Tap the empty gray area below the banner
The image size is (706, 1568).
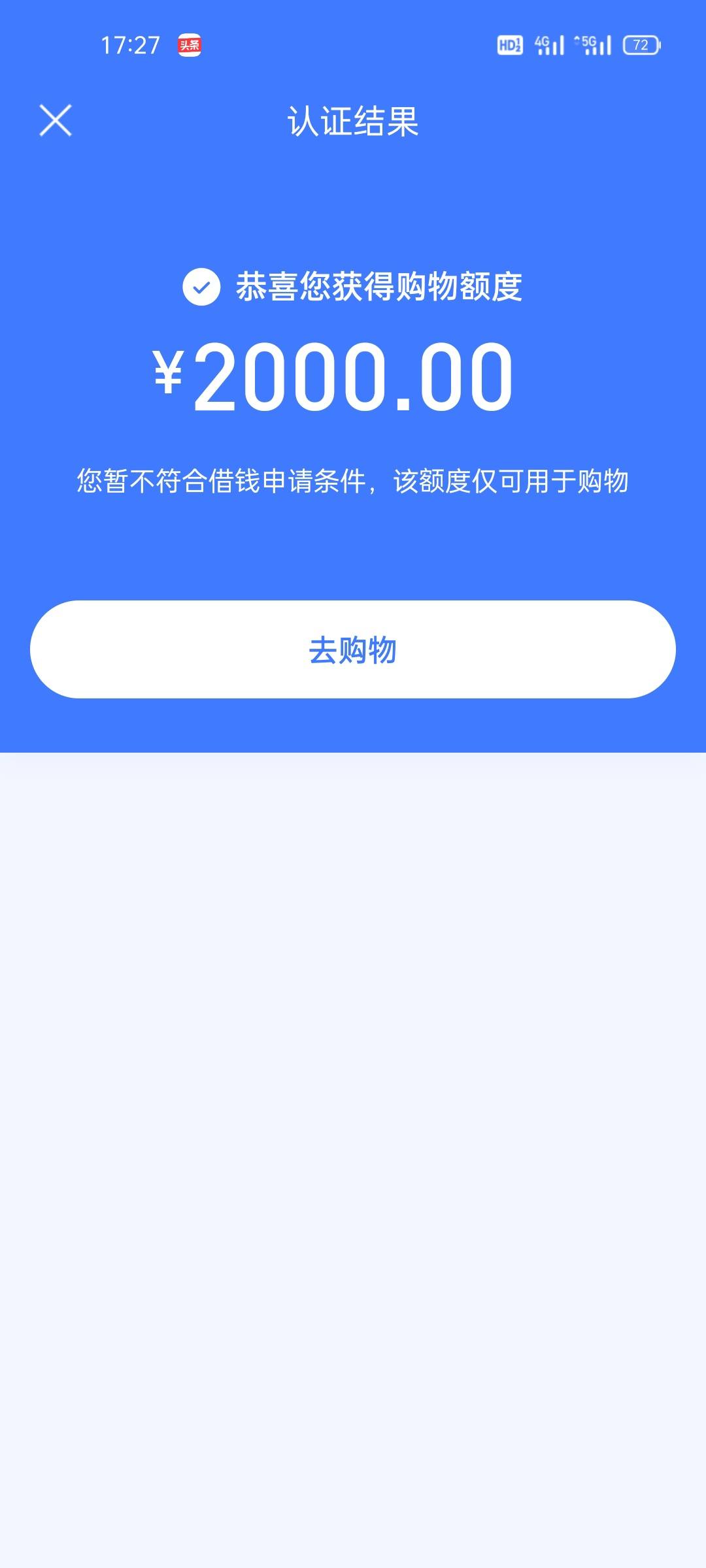(x=353, y=1111)
